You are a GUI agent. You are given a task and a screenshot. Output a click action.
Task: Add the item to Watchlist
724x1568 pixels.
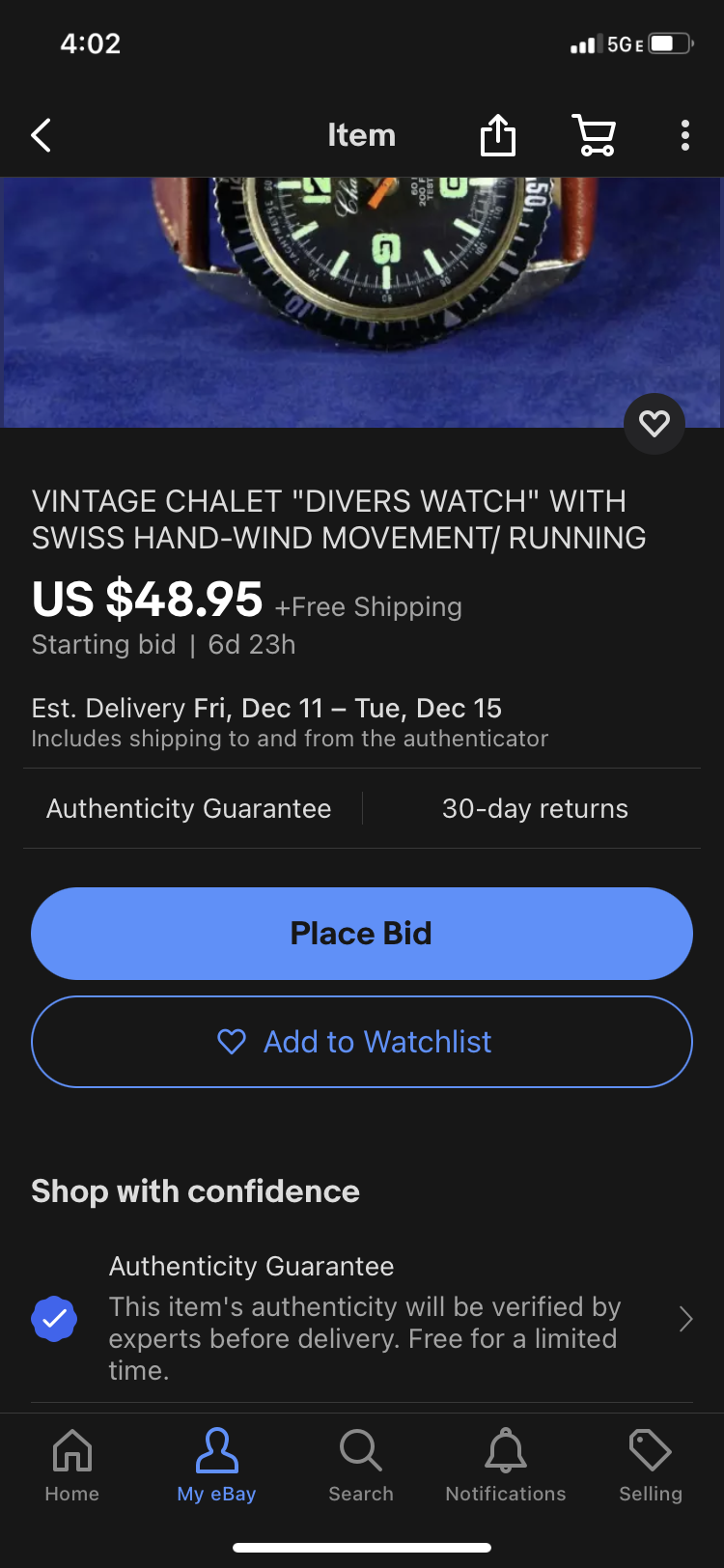click(x=362, y=1042)
